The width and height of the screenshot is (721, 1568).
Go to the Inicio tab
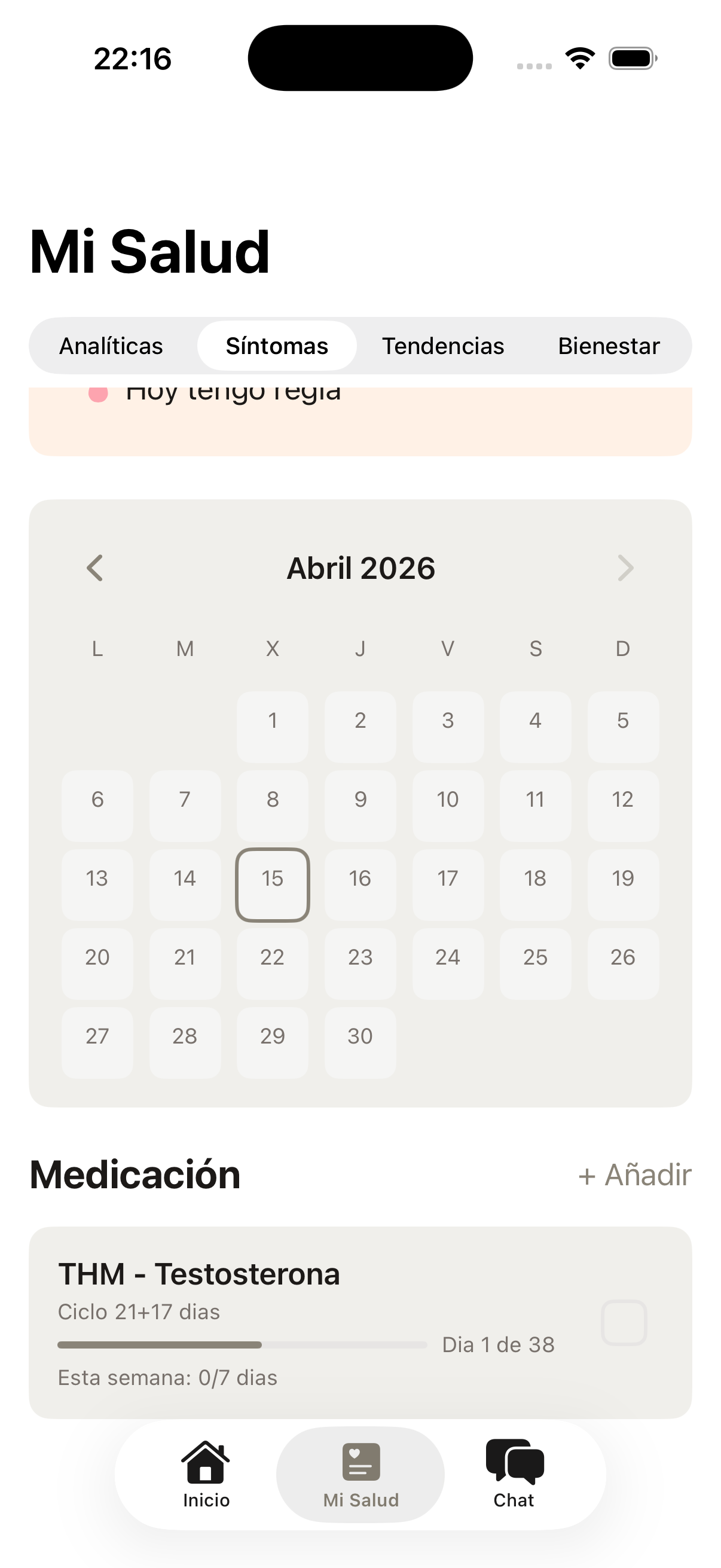coord(206,1474)
